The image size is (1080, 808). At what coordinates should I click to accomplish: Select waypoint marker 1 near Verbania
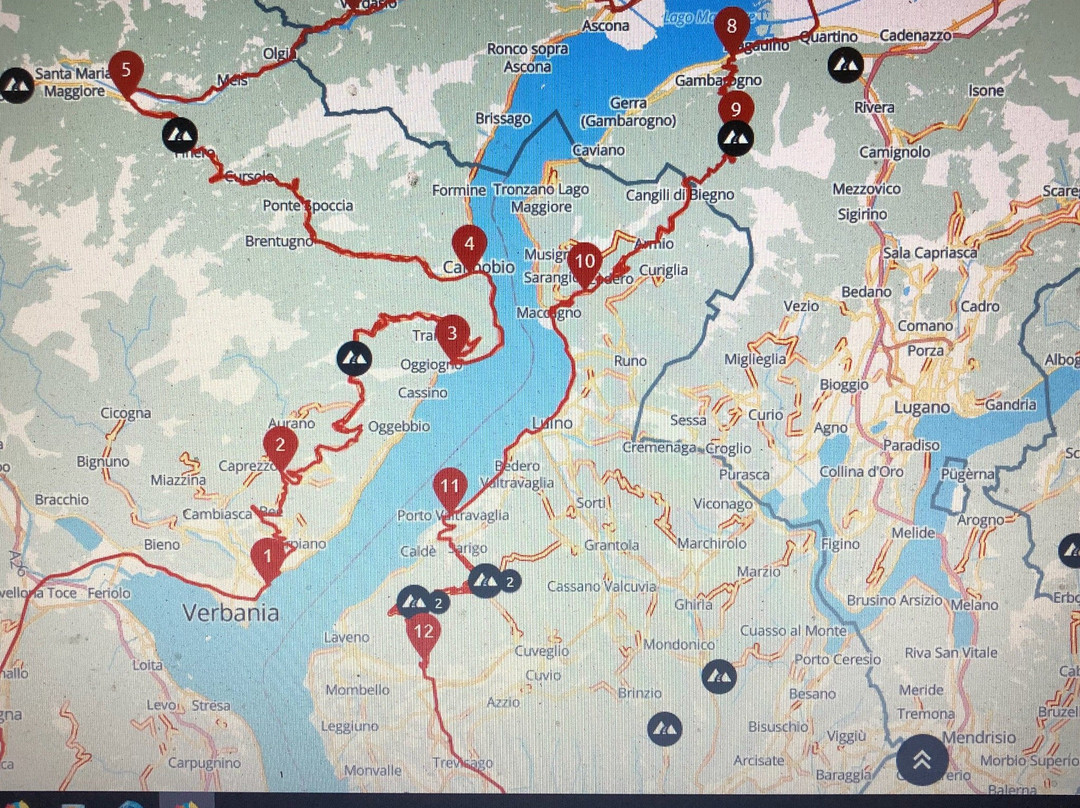pyautogui.click(x=268, y=559)
